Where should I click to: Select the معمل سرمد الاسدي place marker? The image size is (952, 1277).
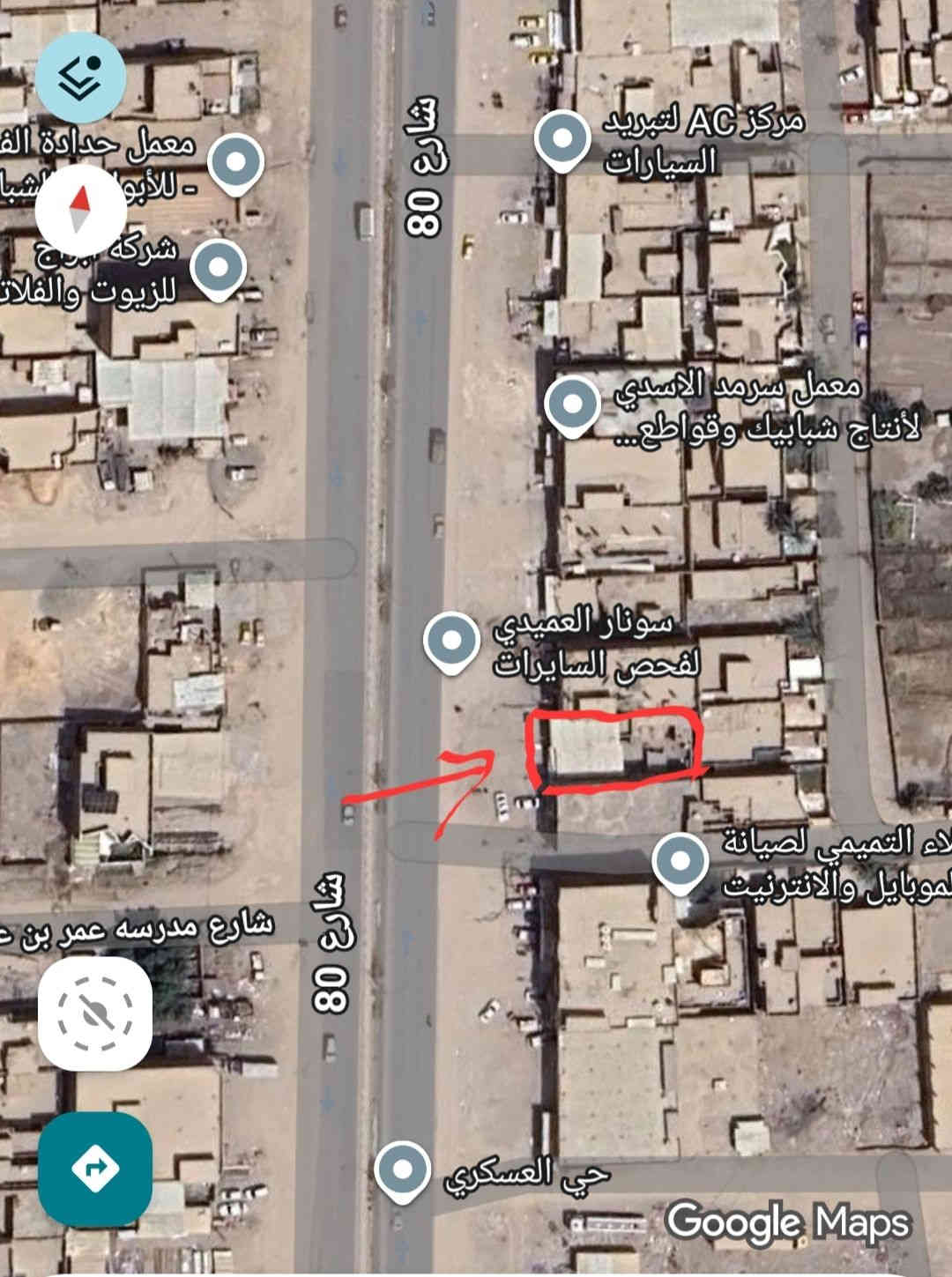pyautogui.click(x=573, y=406)
